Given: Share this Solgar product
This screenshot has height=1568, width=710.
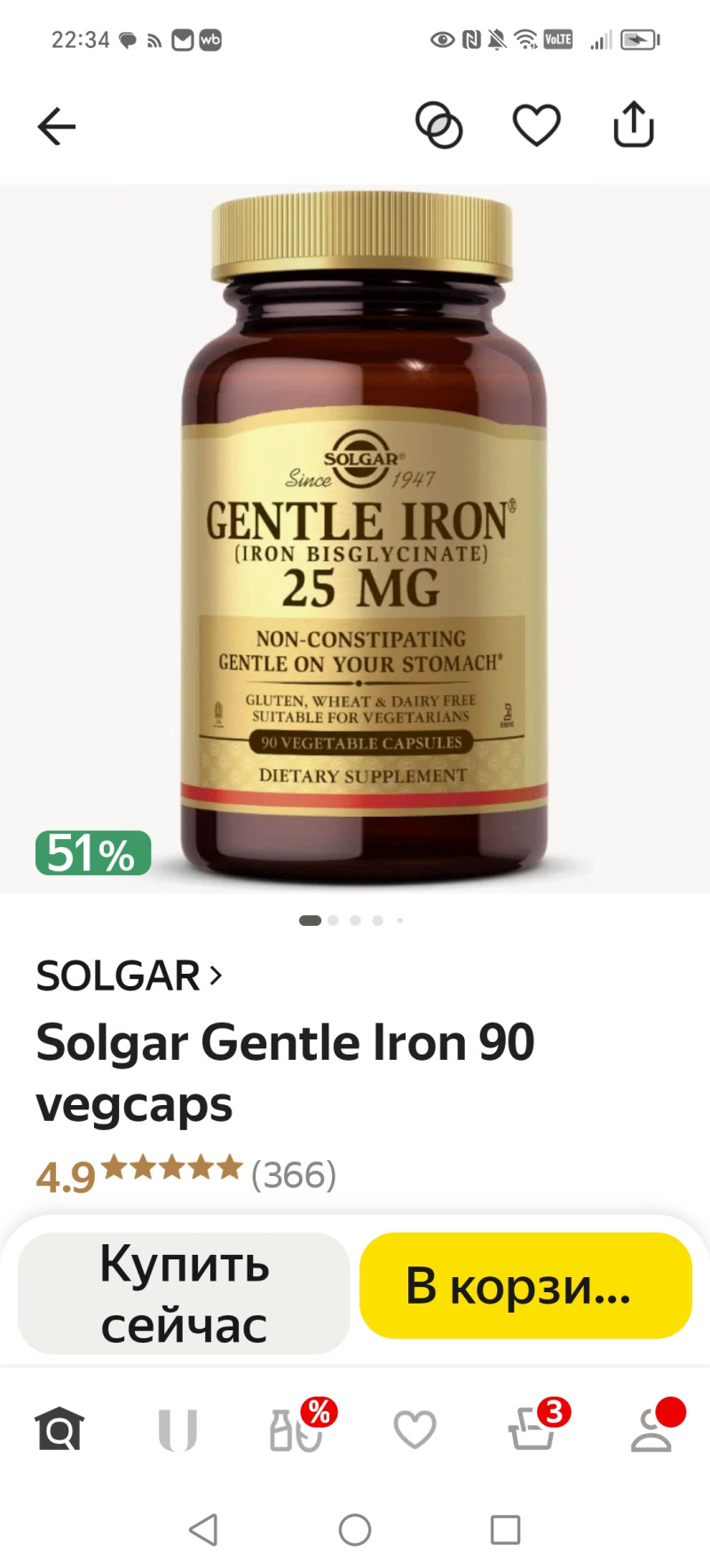Looking at the screenshot, I should (x=634, y=124).
